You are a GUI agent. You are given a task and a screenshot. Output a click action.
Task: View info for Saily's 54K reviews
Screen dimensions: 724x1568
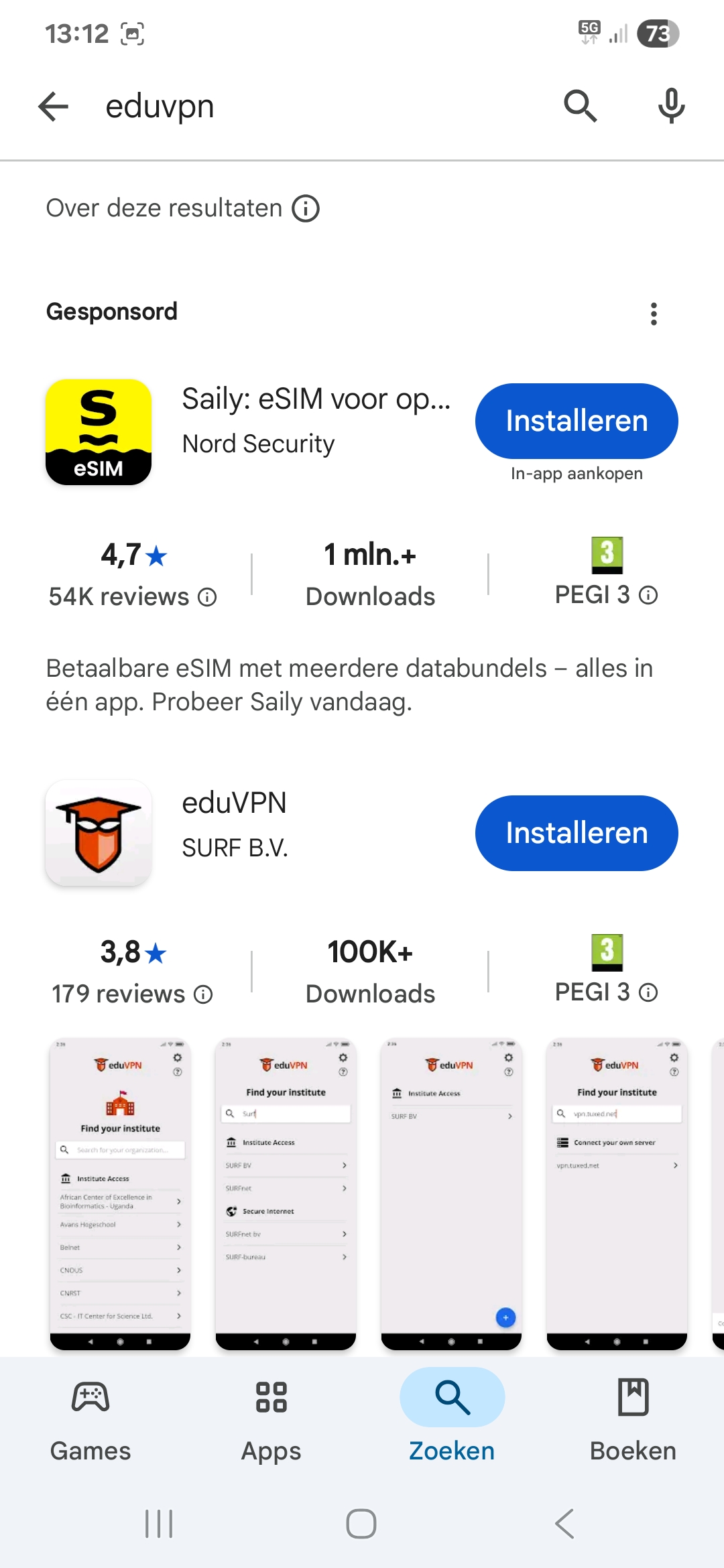tap(207, 597)
